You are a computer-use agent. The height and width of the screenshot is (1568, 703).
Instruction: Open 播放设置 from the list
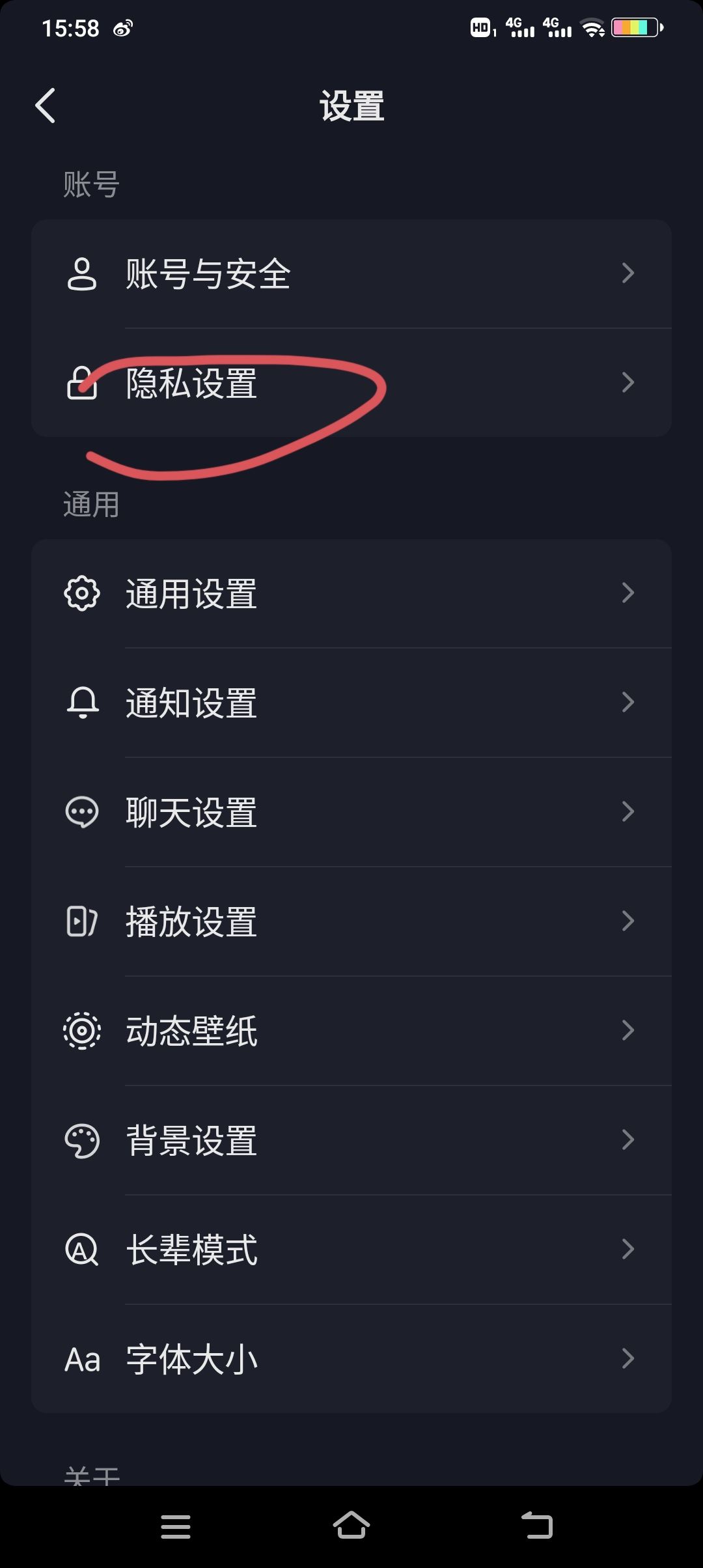pos(351,920)
